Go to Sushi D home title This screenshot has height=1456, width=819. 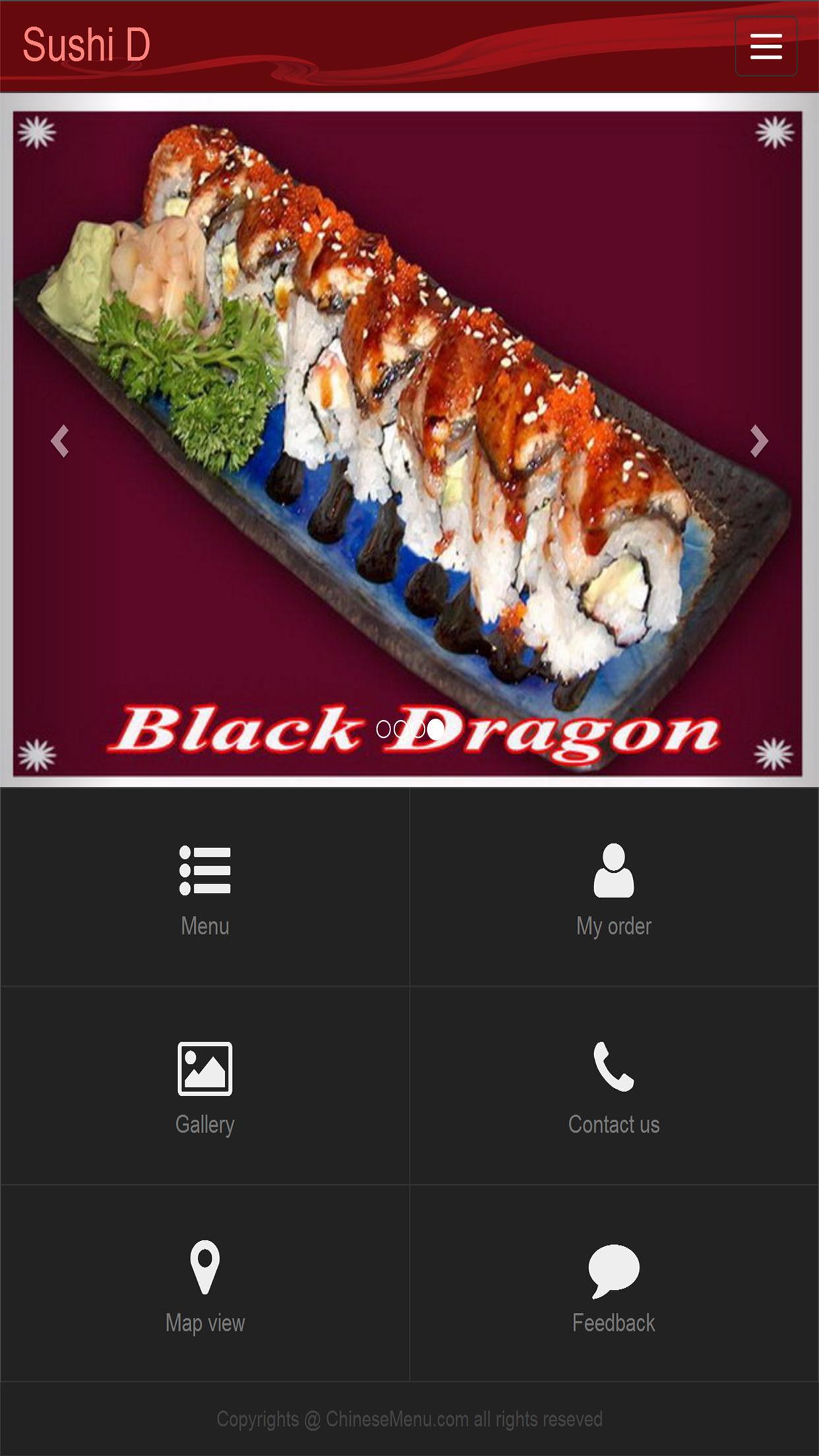click(86, 45)
